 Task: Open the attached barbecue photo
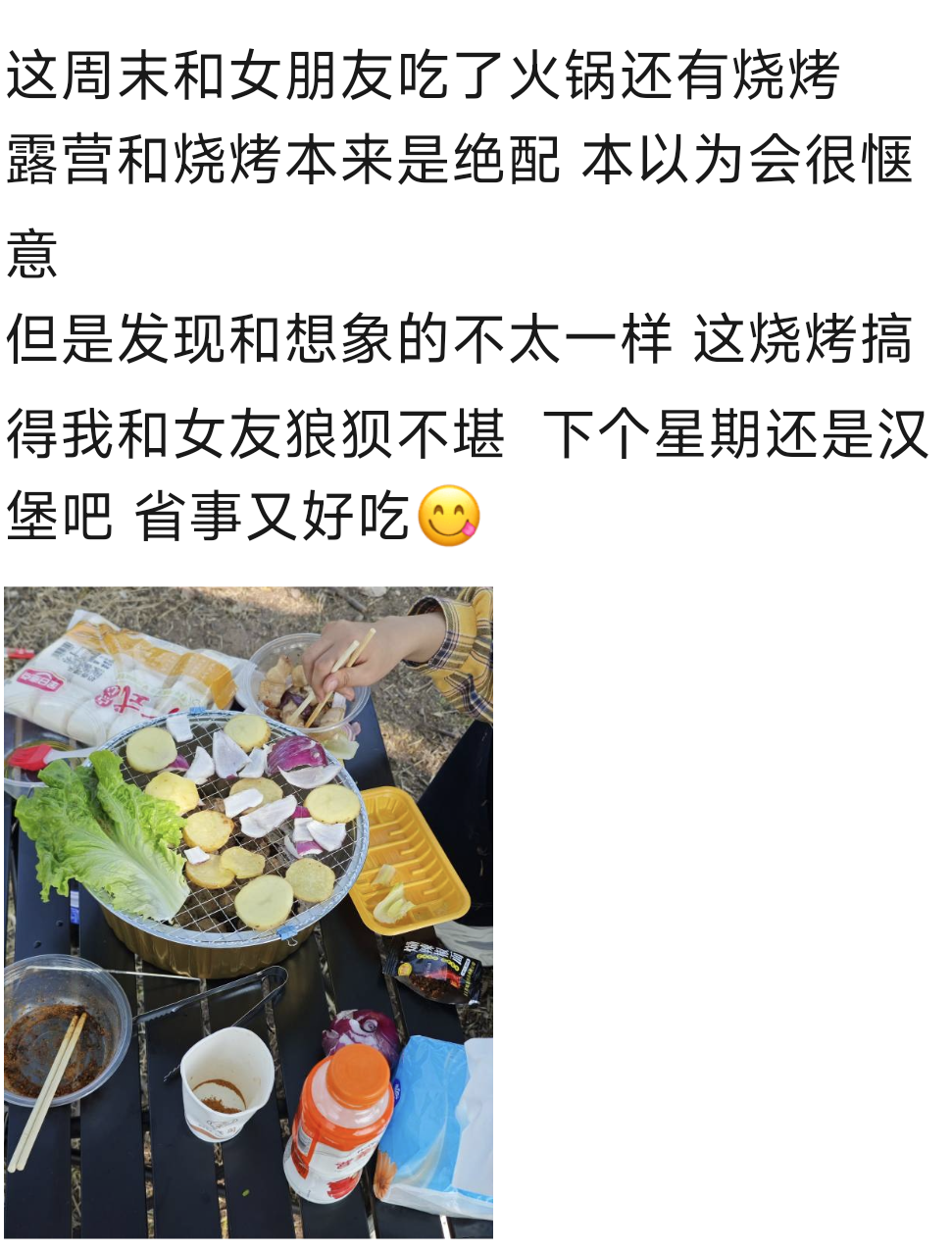248,912
